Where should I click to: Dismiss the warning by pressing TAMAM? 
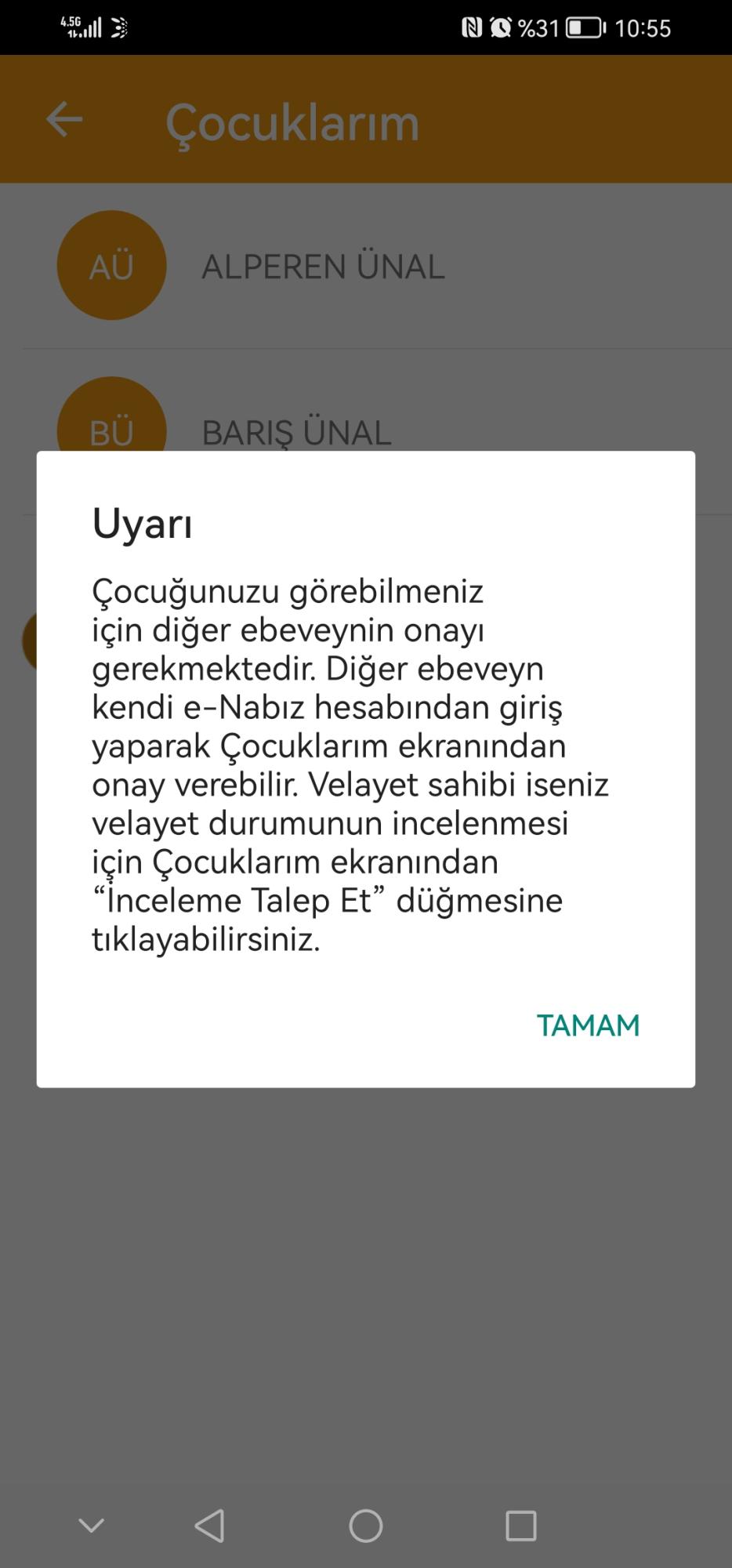pyautogui.click(x=588, y=1025)
